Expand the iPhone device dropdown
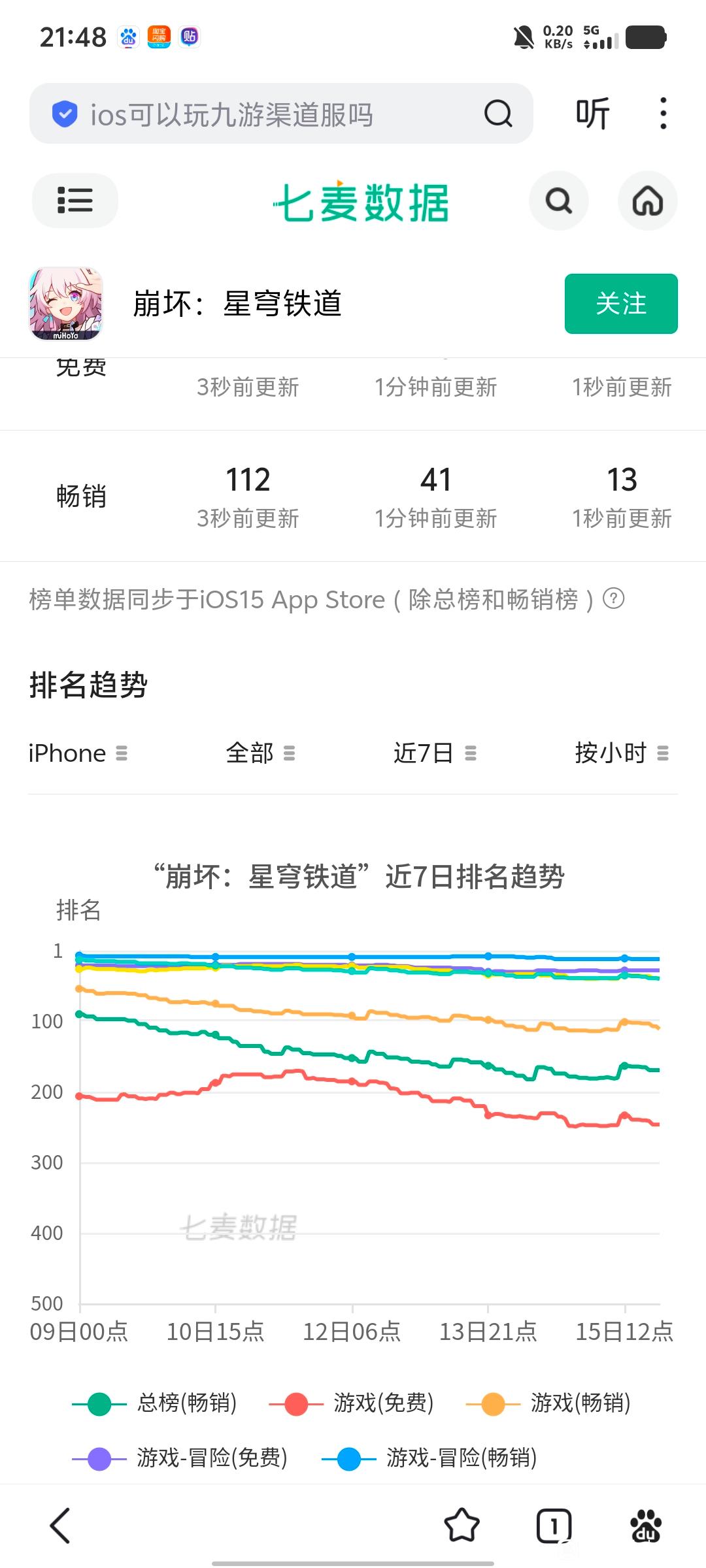Viewport: 706px width, 1568px height. (78, 753)
